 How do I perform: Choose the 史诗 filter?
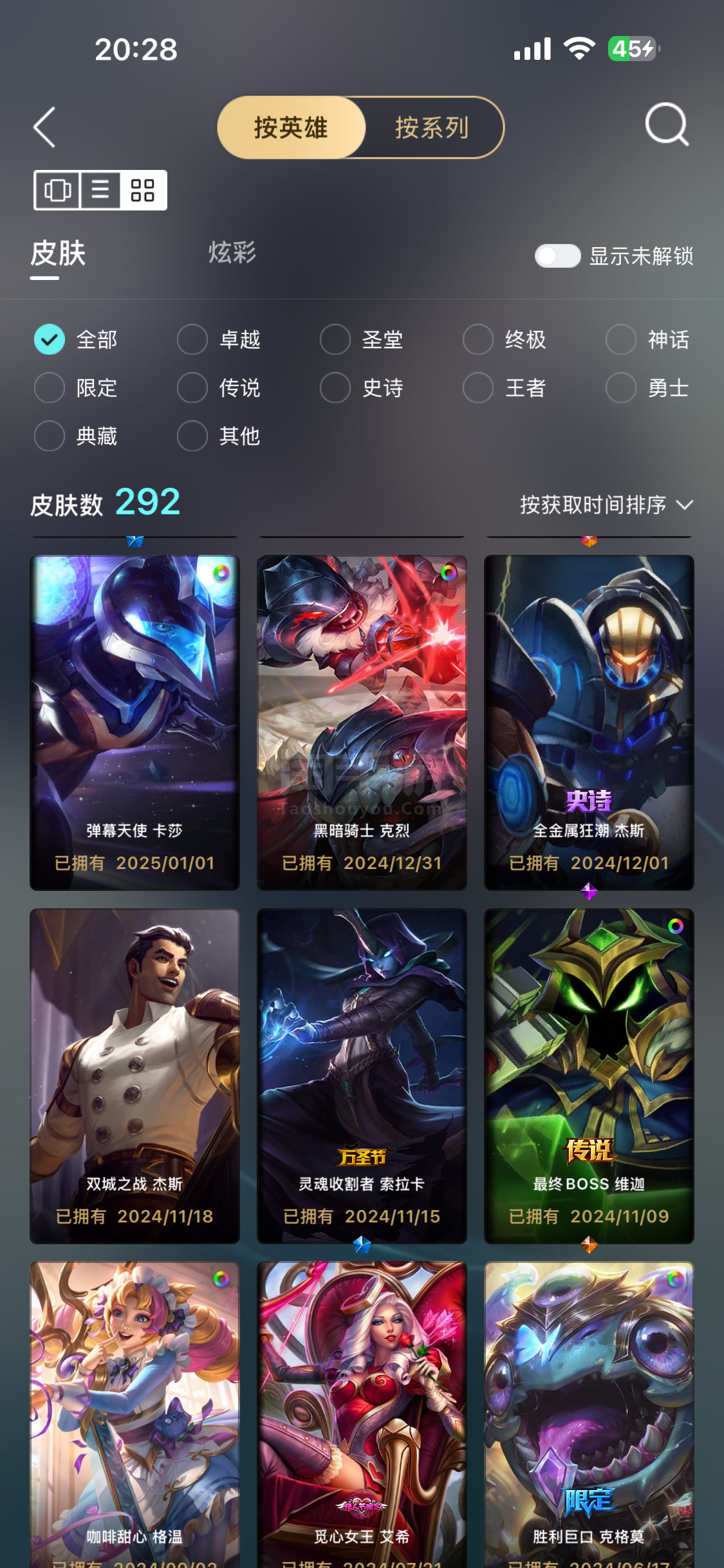tap(362, 387)
